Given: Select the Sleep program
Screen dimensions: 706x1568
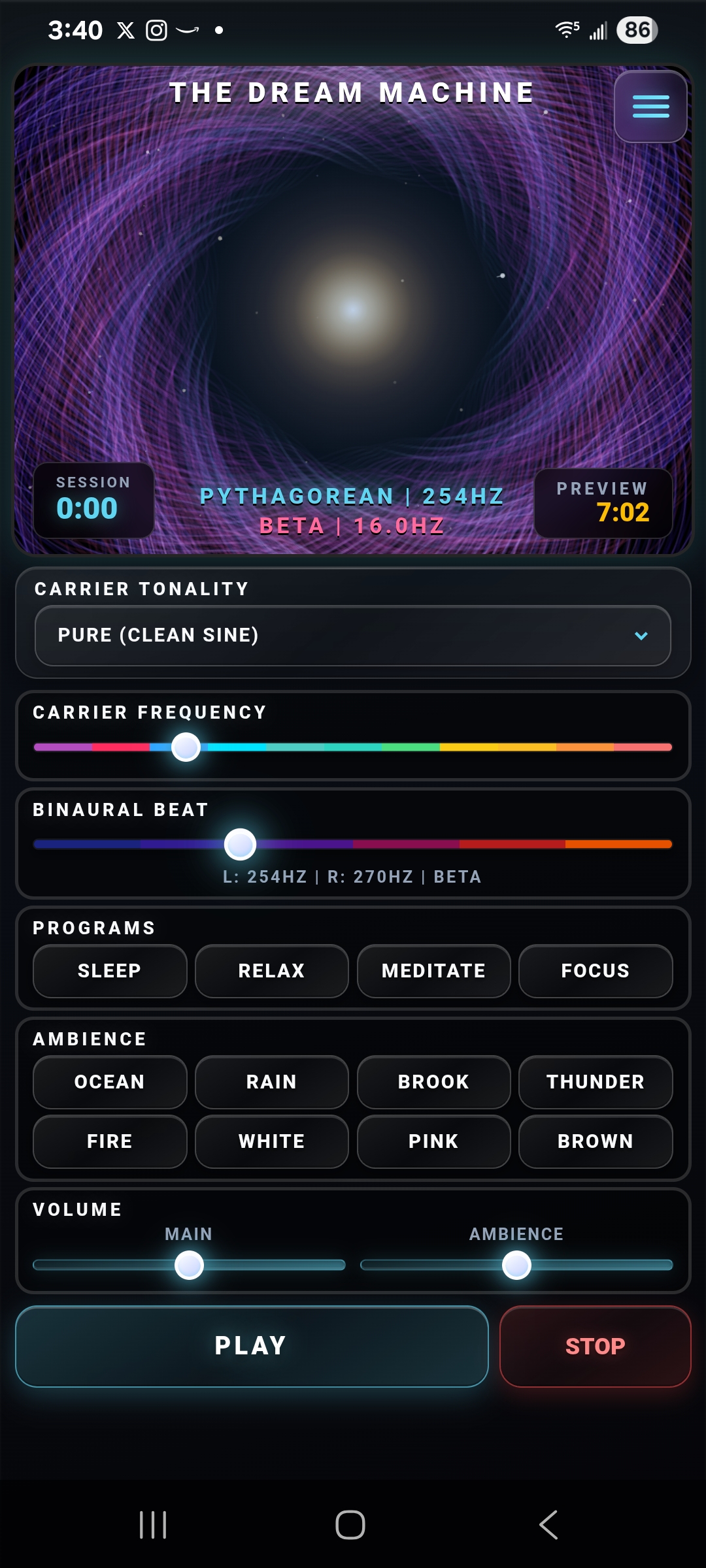Looking at the screenshot, I should point(109,972).
